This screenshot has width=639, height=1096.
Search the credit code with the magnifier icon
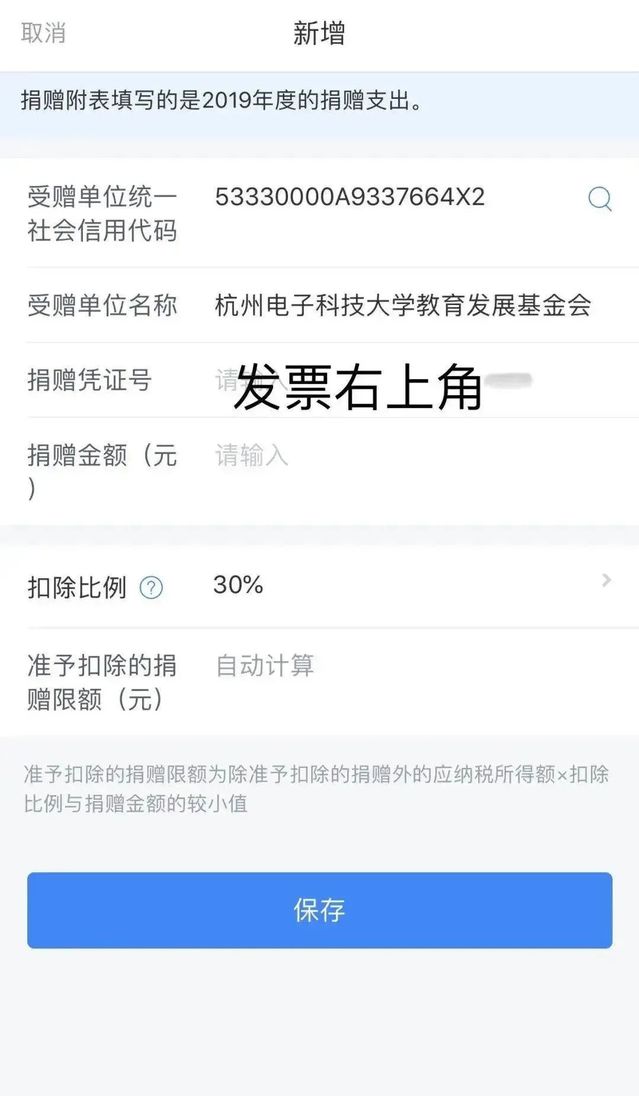[599, 199]
